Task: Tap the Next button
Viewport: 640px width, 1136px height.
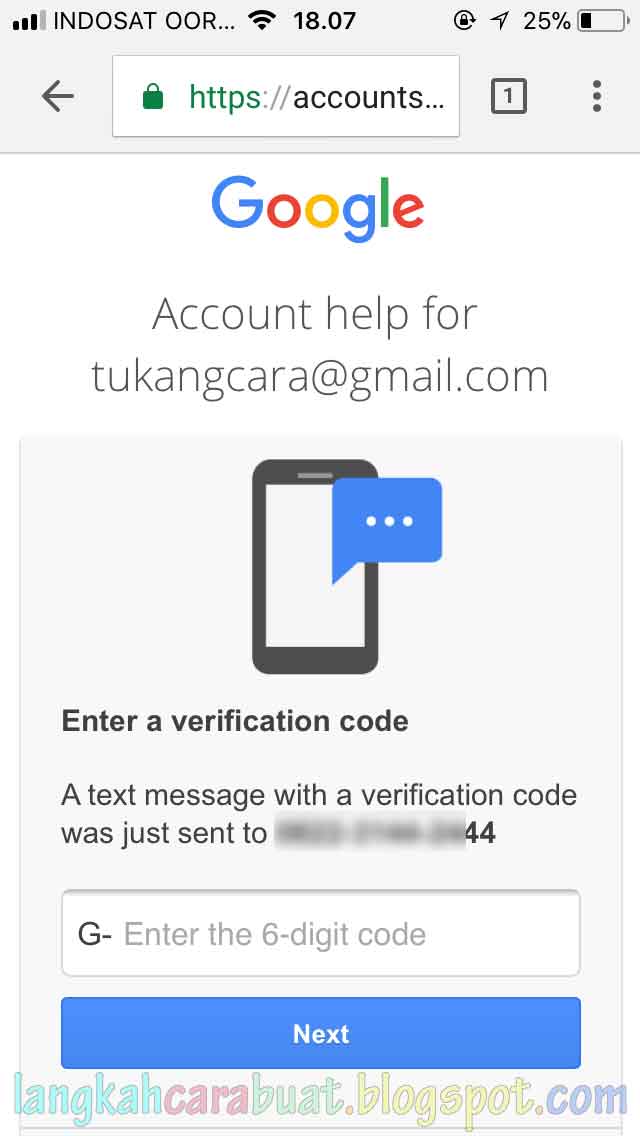Action: [x=320, y=1033]
